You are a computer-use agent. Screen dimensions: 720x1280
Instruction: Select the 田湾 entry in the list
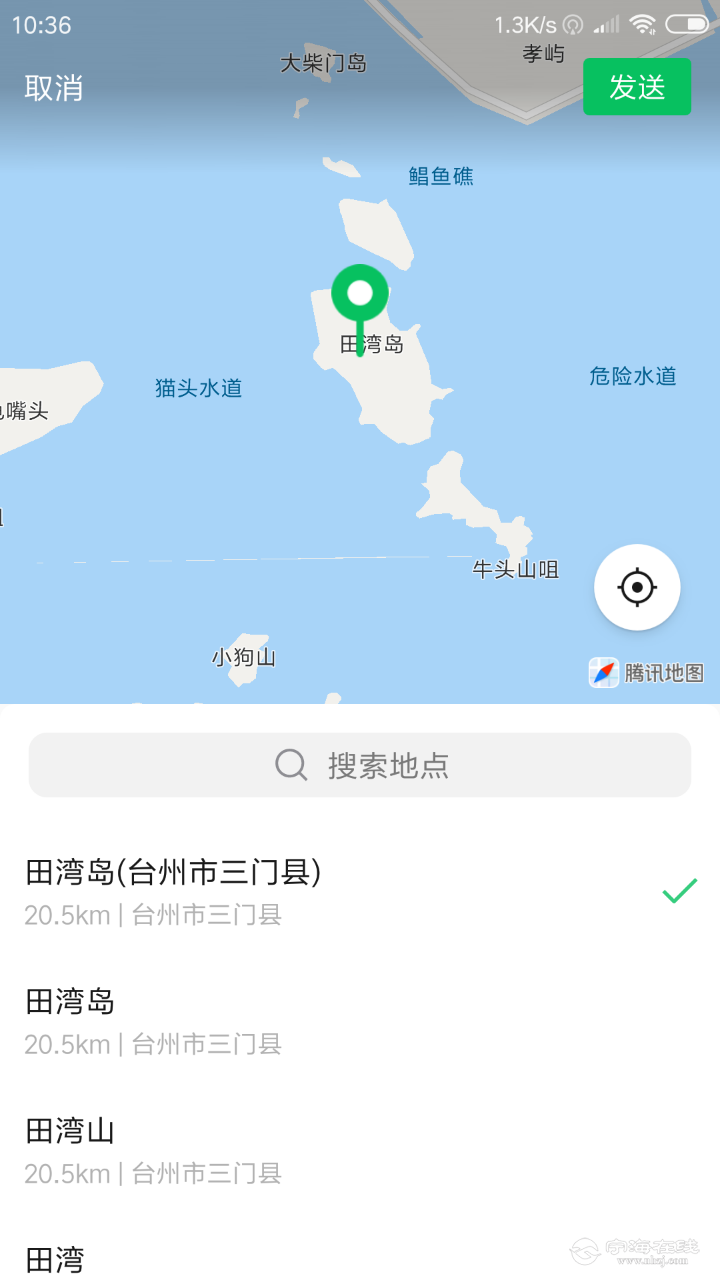[360, 1258]
